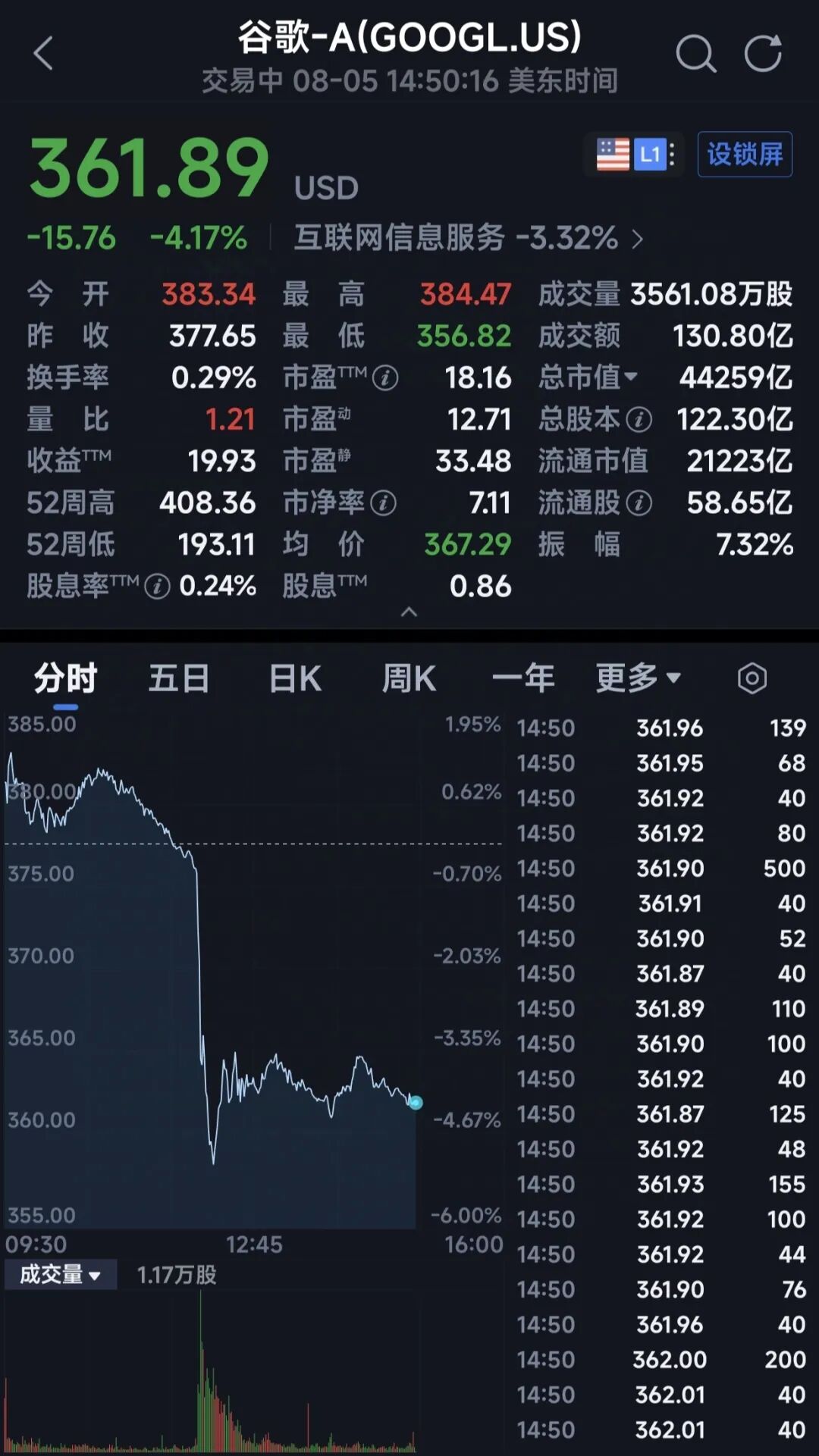Switch to the 一年 chart tab
The width and height of the screenshot is (819, 1456).
tap(523, 678)
